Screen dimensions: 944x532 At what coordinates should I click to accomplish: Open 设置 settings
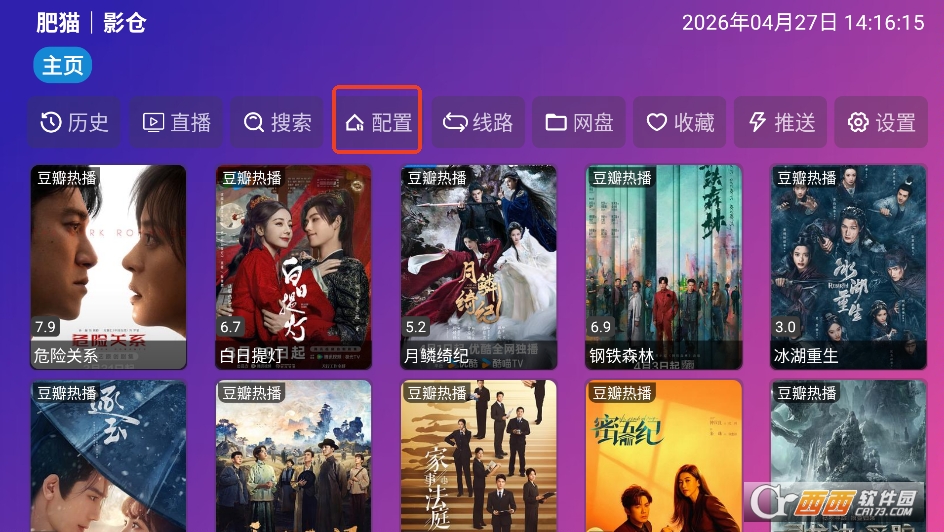coord(881,122)
